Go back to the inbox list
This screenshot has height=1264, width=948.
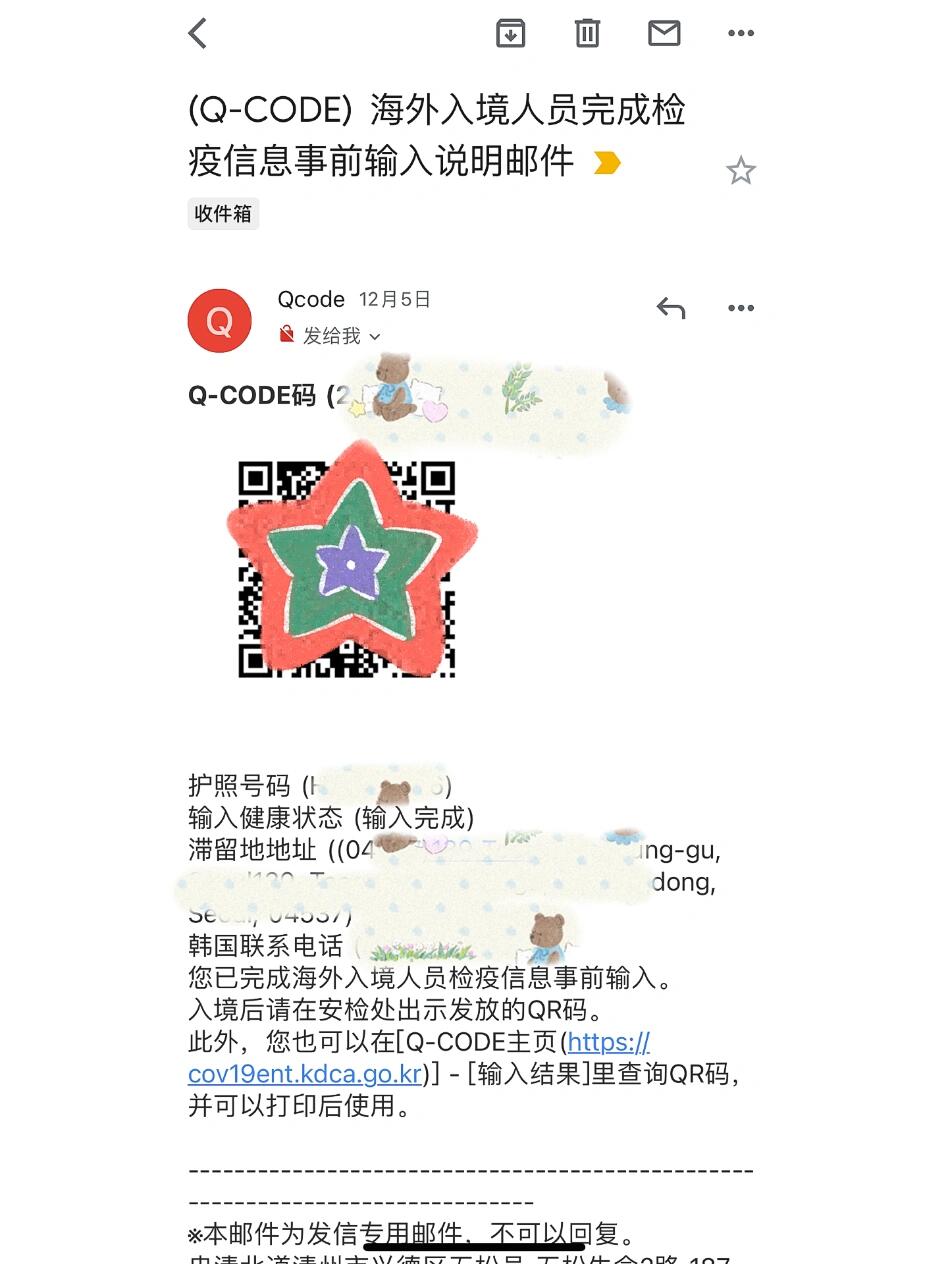198,34
